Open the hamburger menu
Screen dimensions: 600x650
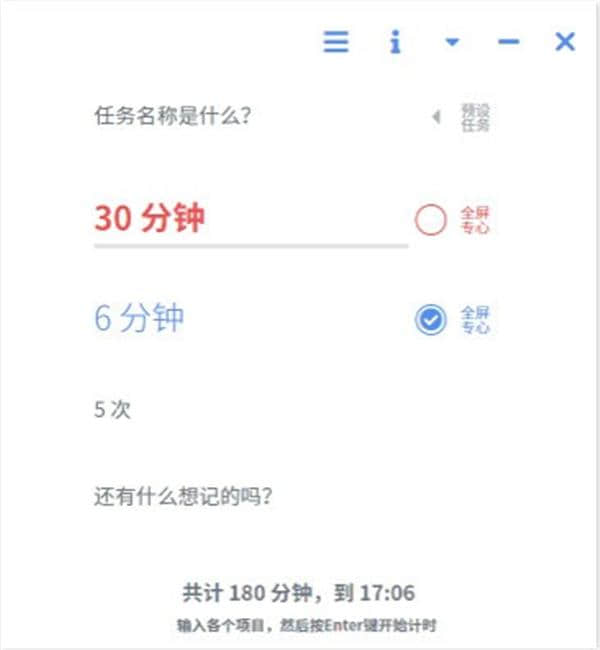(336, 42)
